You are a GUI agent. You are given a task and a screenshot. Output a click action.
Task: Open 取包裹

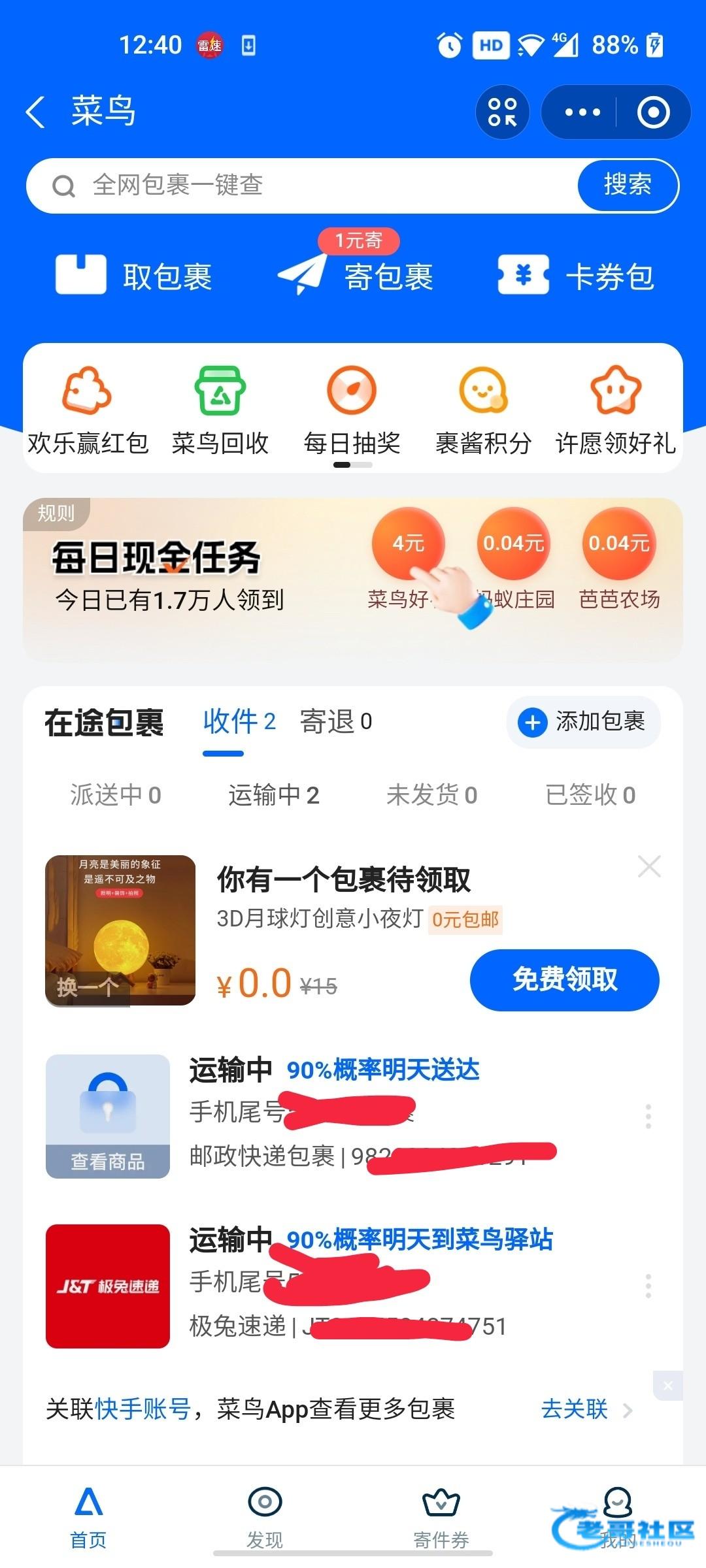(x=134, y=276)
